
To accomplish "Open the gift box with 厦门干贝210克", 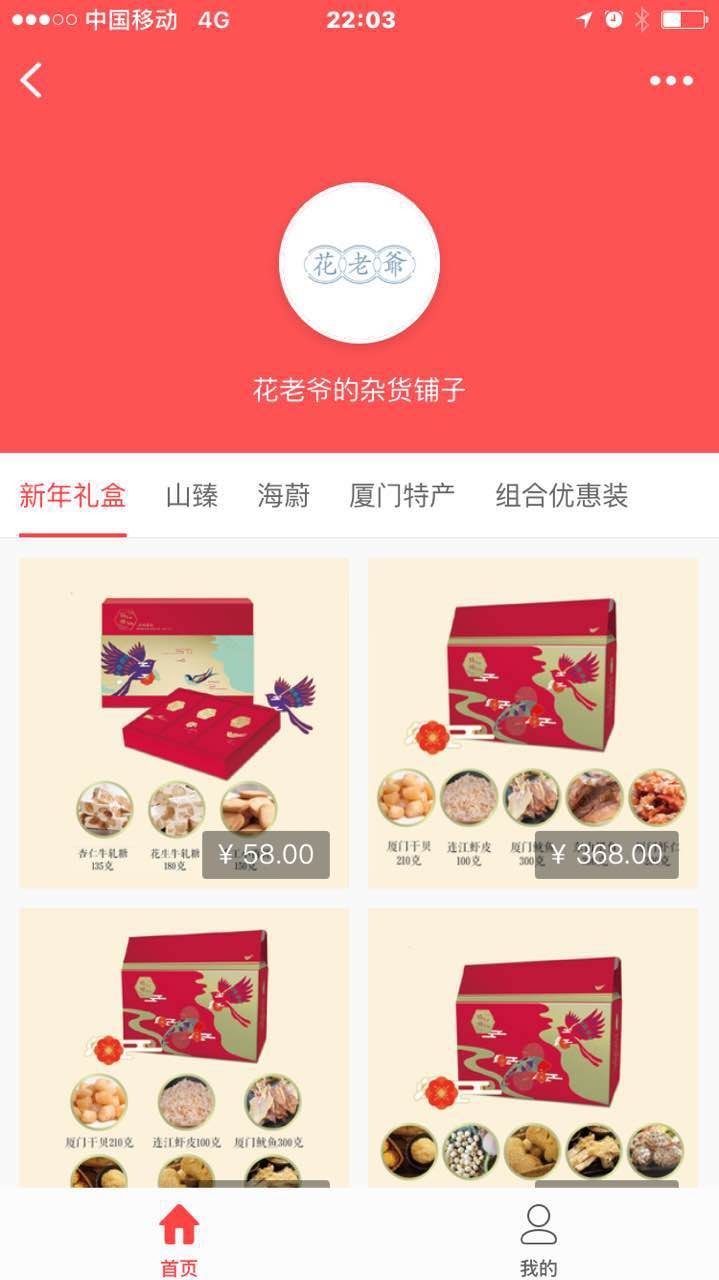I will click(184, 1045).
